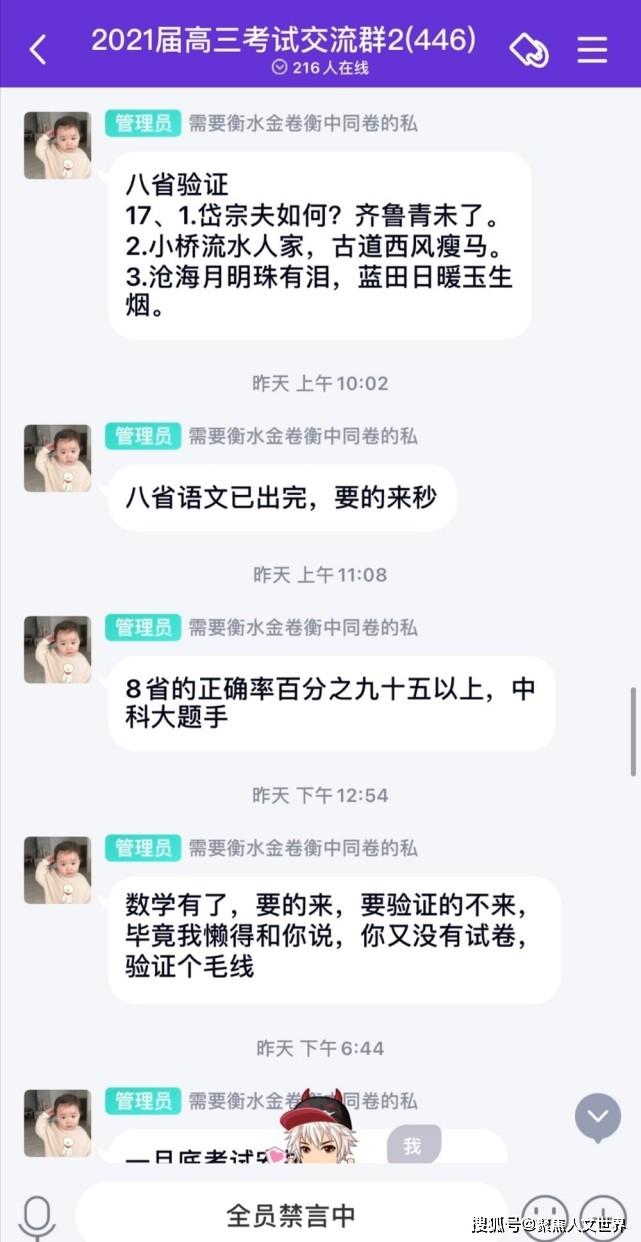
Task: Open the group menu icon
Action: [593, 49]
